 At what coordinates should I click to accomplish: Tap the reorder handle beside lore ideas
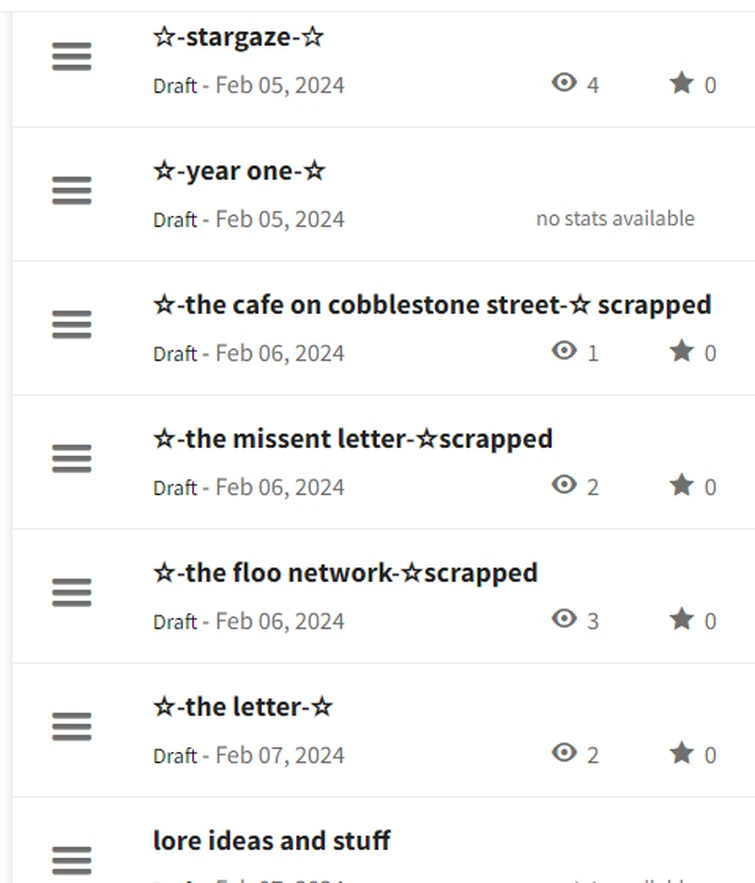[72, 860]
